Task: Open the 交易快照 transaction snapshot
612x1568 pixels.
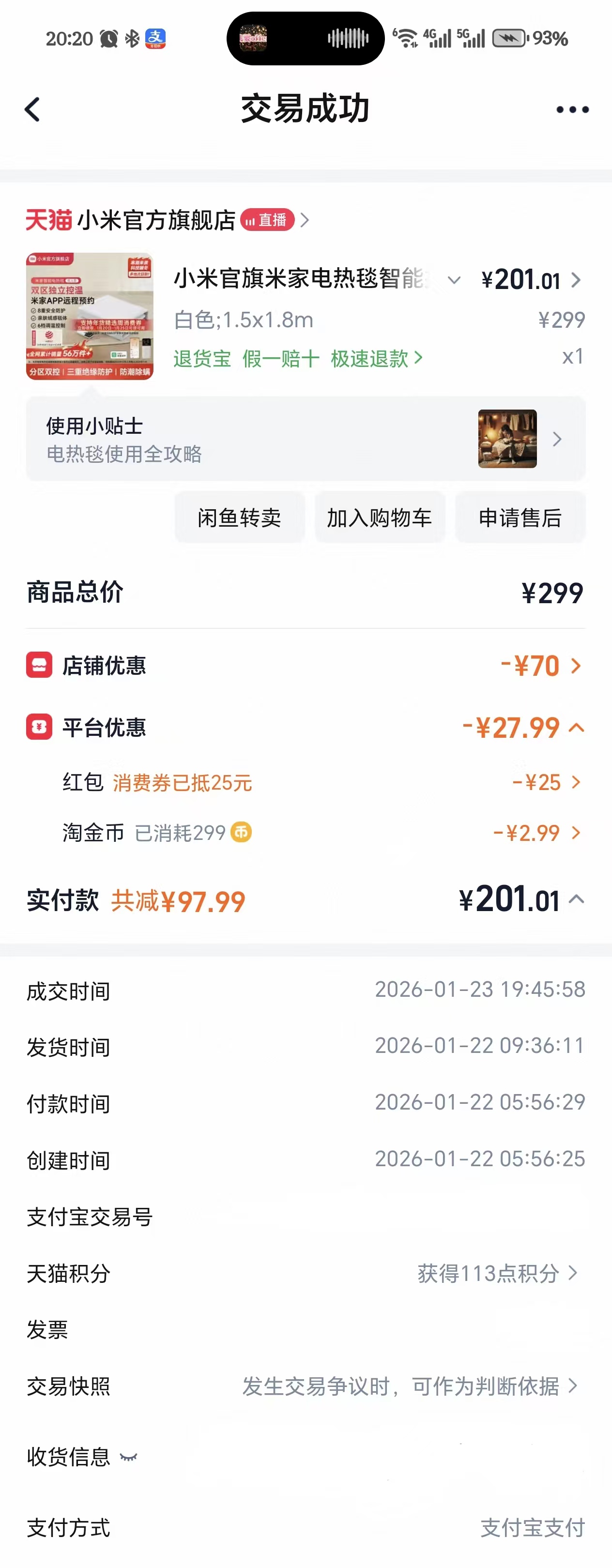Action: (x=409, y=1386)
